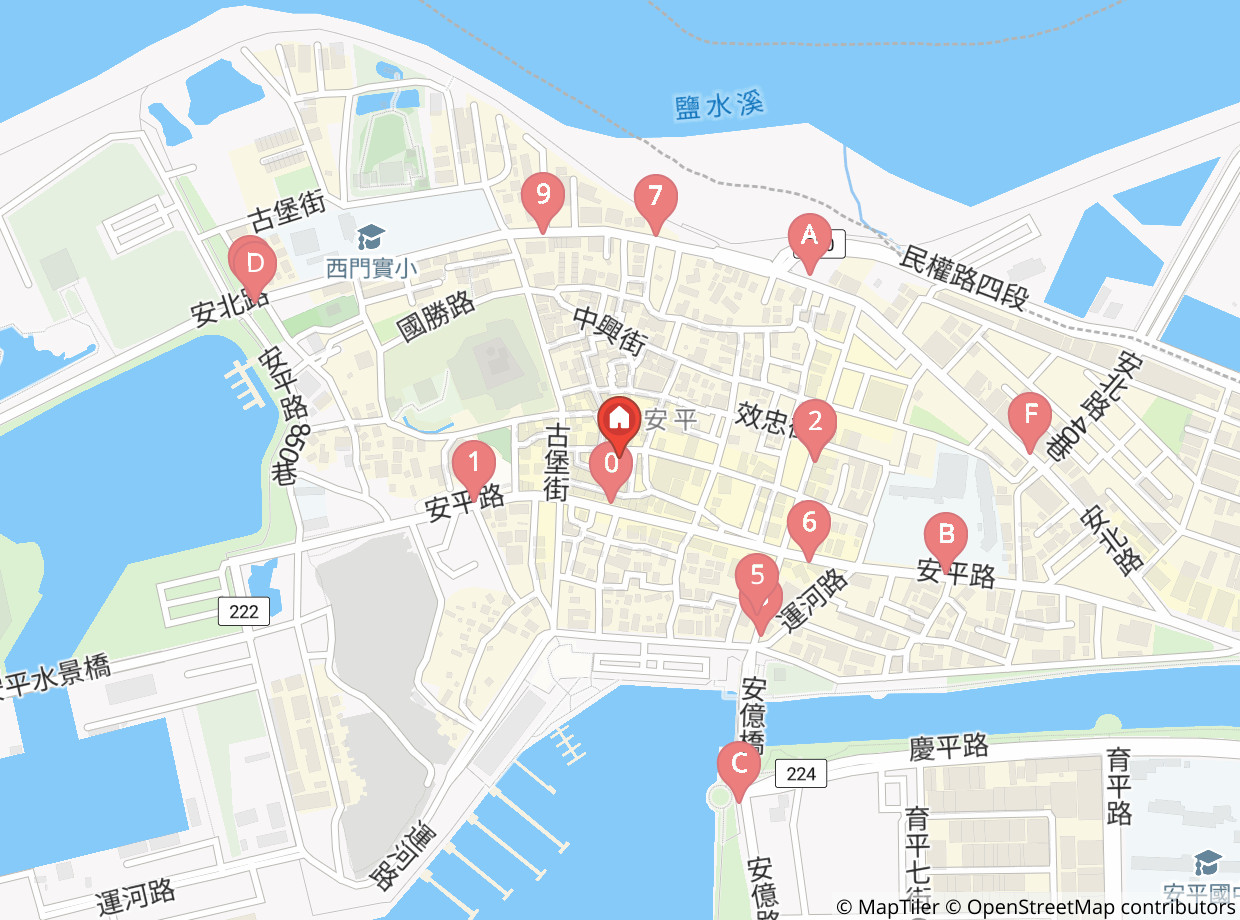Select map marker 5 near 運河路
The image size is (1240, 920).
click(757, 582)
